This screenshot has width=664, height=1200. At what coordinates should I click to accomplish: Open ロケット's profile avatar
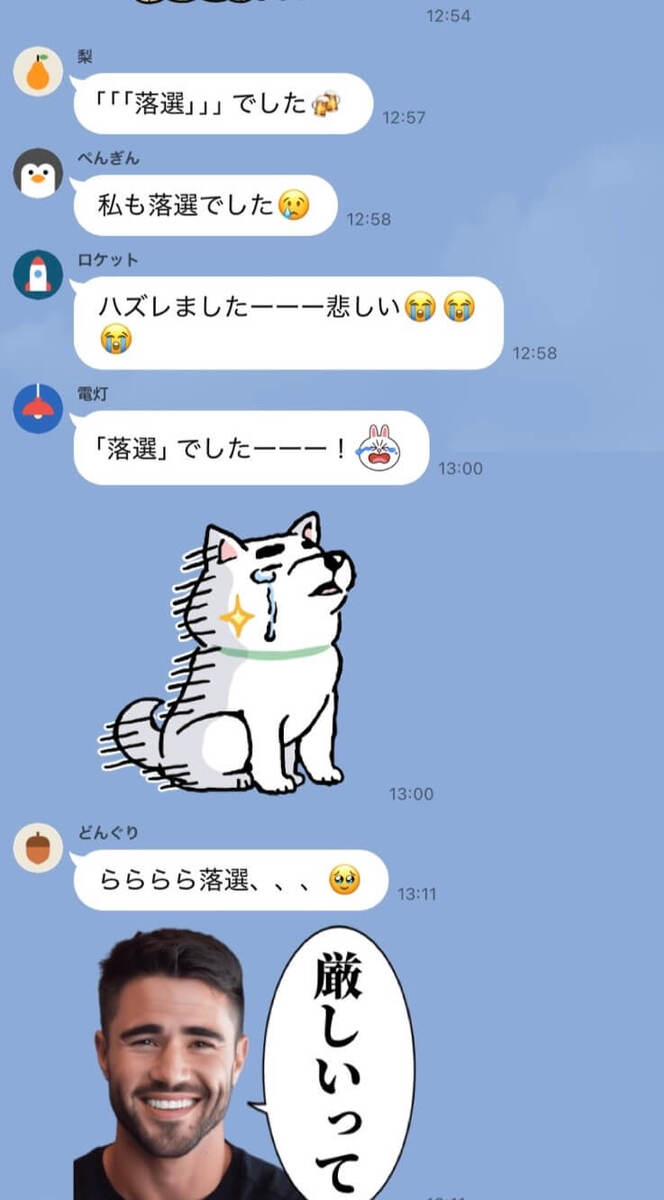click(x=38, y=274)
